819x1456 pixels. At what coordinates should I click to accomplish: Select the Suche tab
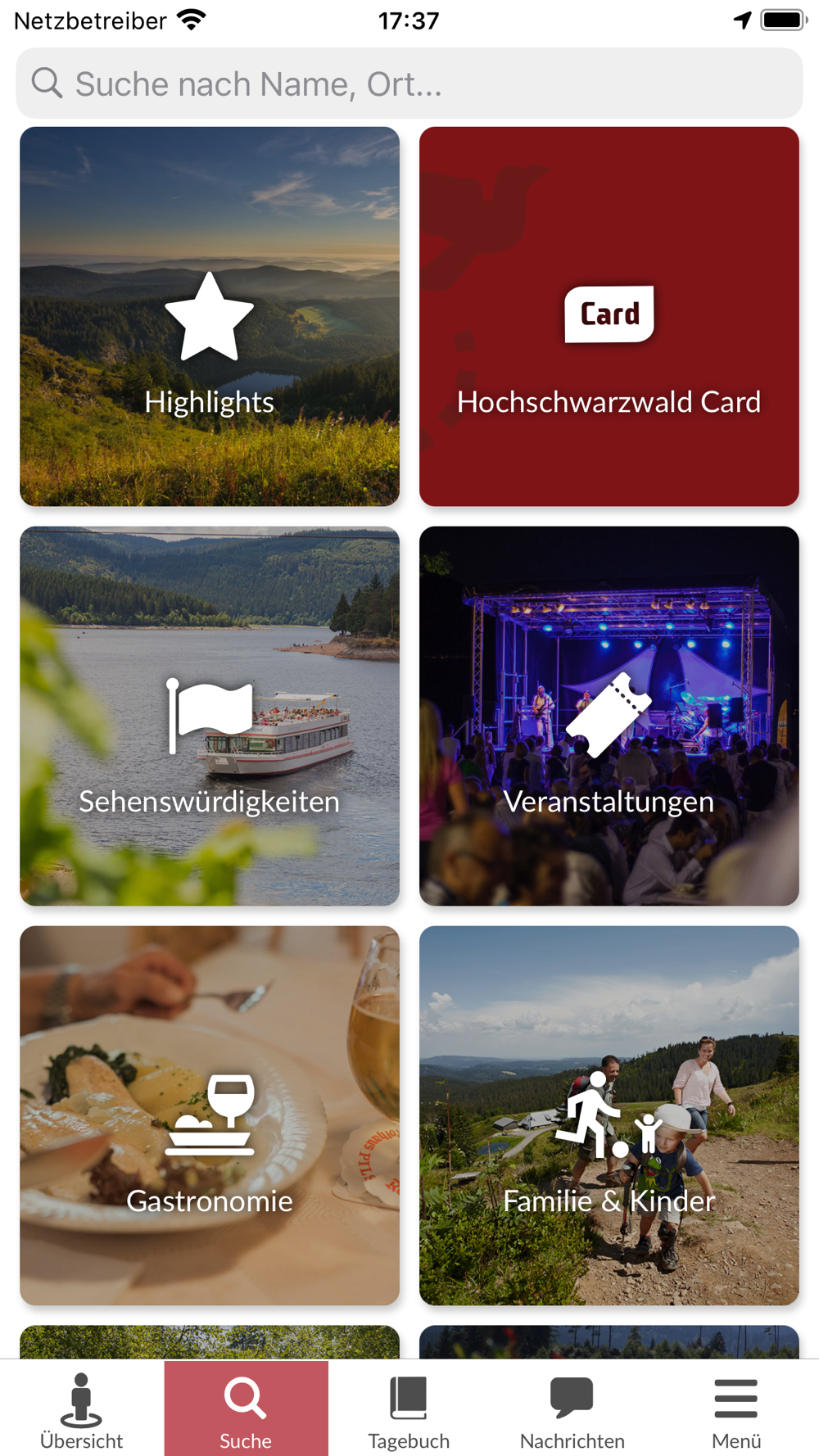coord(246,1410)
